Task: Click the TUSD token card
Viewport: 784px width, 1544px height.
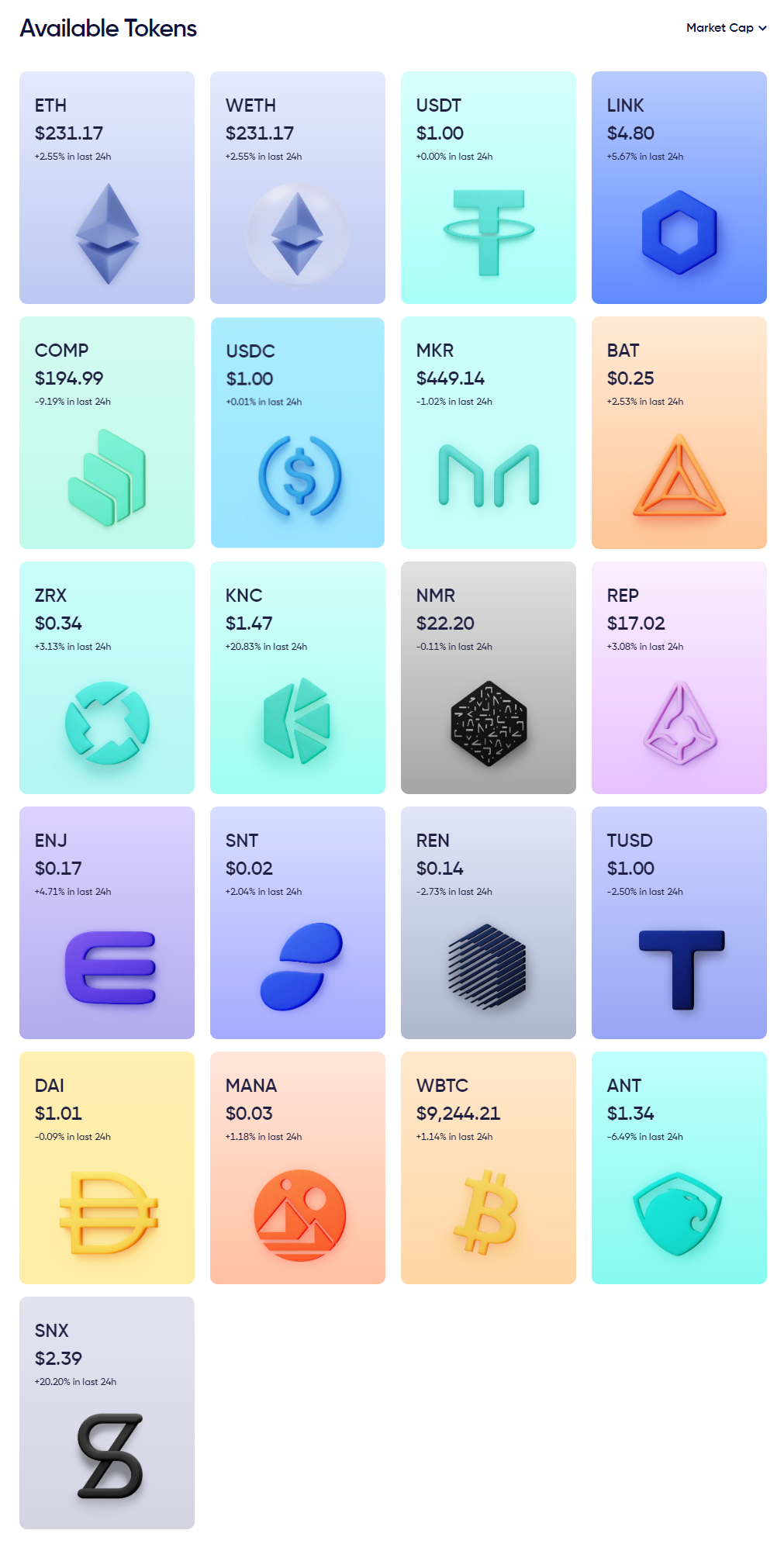Action: click(679, 923)
